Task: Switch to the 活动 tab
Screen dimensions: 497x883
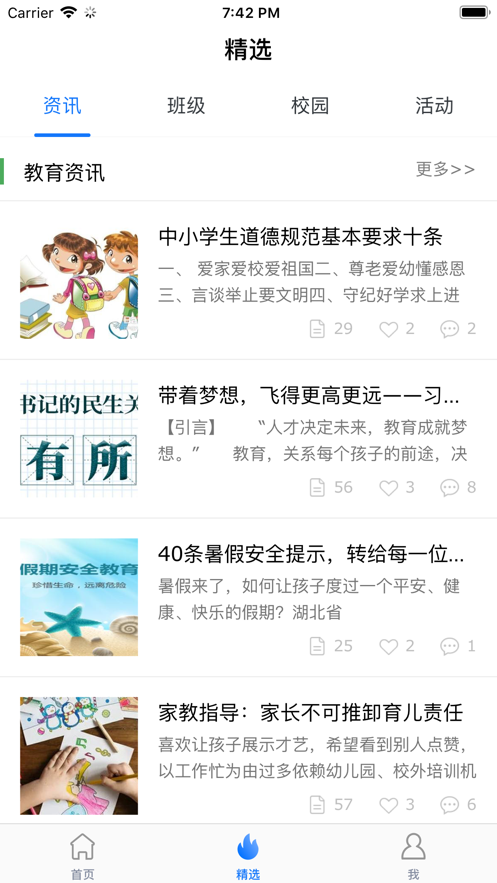Action: [x=435, y=106]
